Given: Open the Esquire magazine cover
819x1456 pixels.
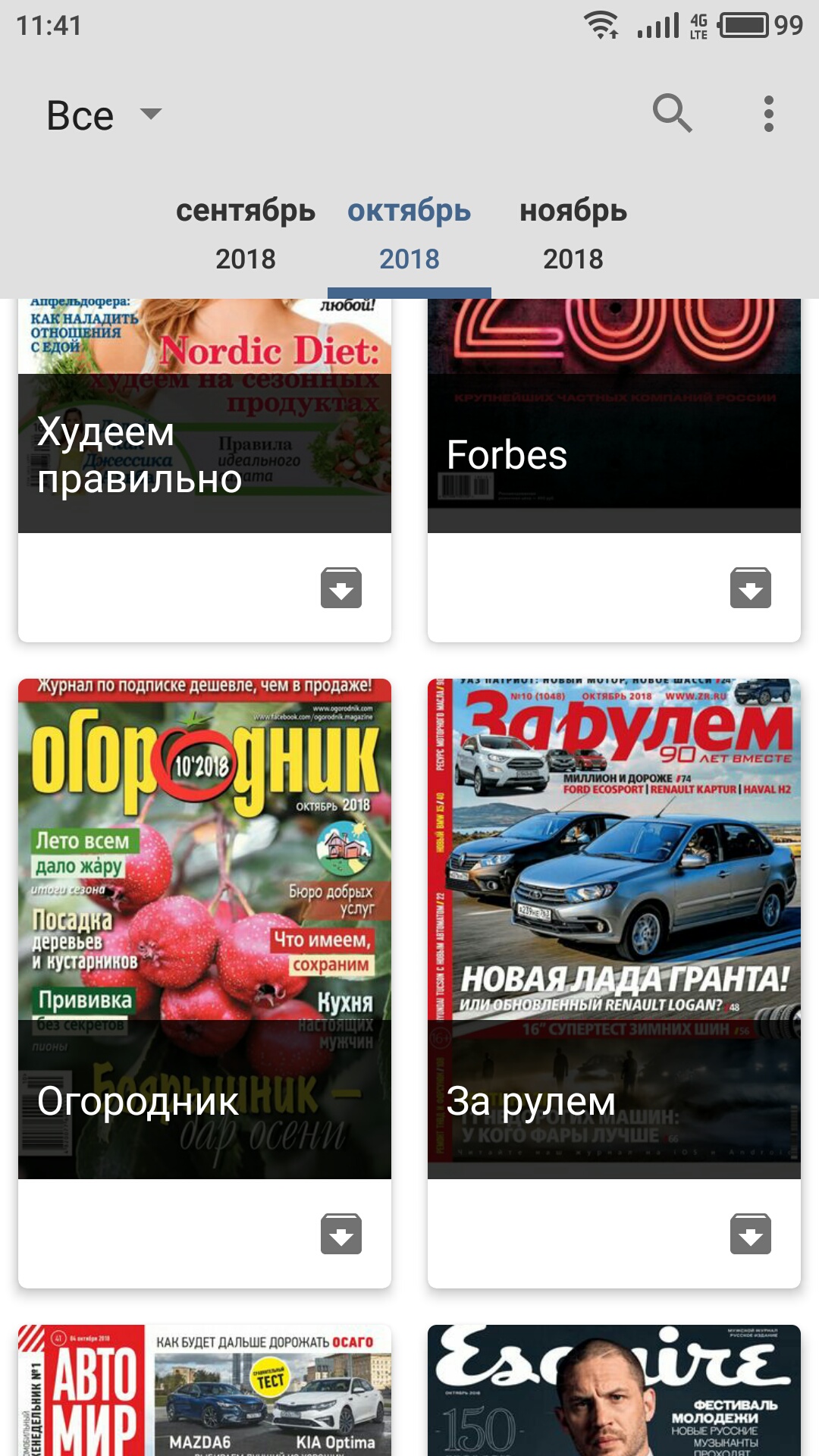Looking at the screenshot, I should pyautogui.click(x=614, y=1391).
